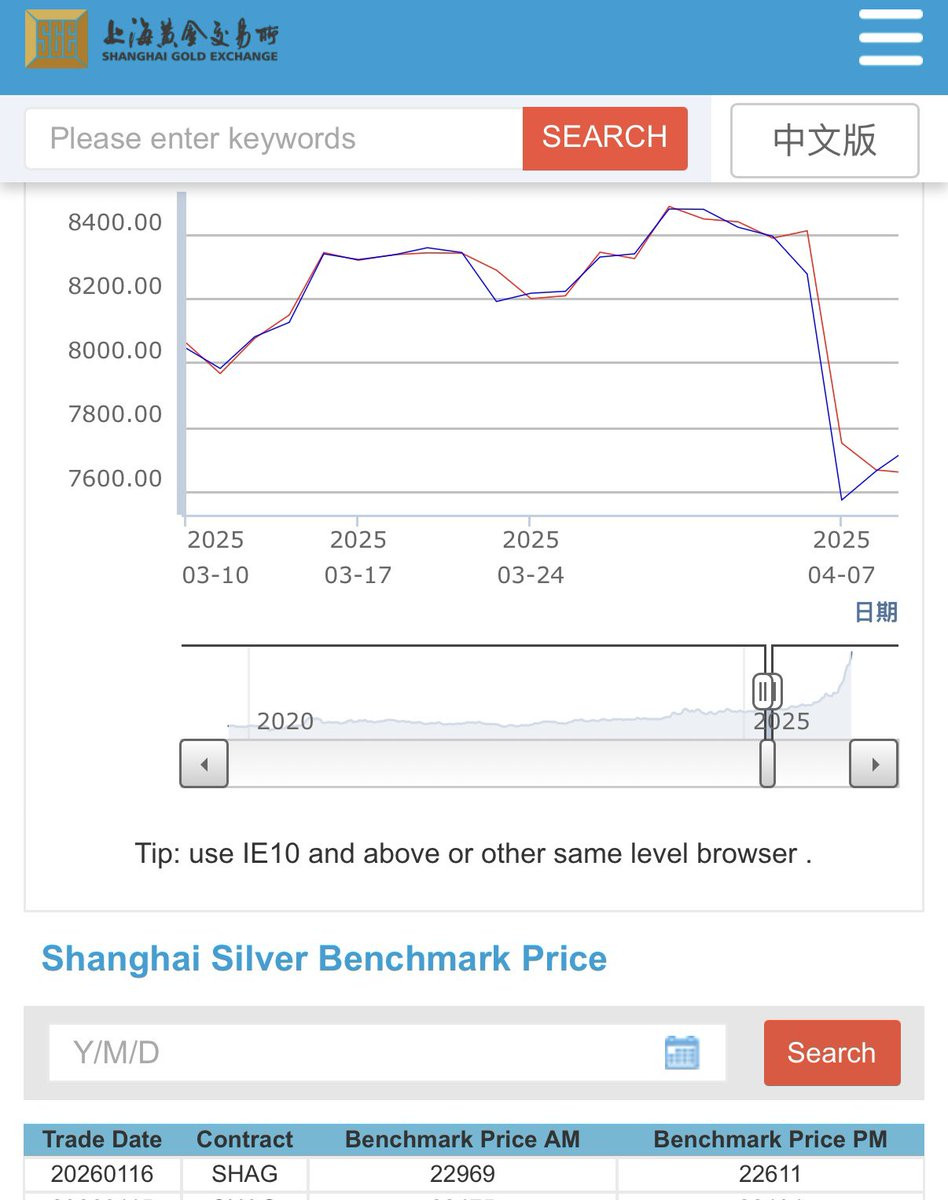Image resolution: width=948 pixels, height=1200 pixels.
Task: Open the hamburger menu
Action: pos(890,38)
